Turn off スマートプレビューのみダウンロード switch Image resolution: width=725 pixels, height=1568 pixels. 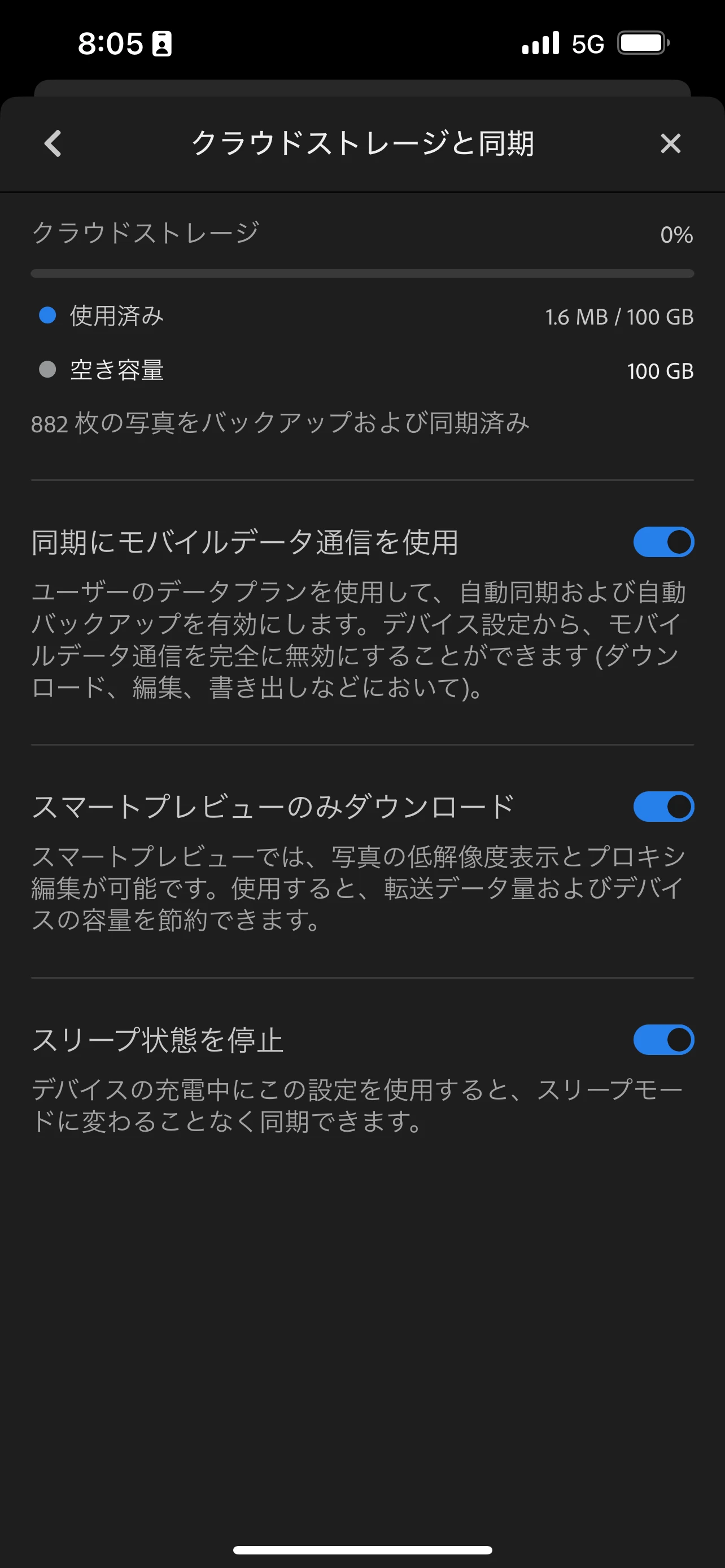pyautogui.click(x=663, y=807)
